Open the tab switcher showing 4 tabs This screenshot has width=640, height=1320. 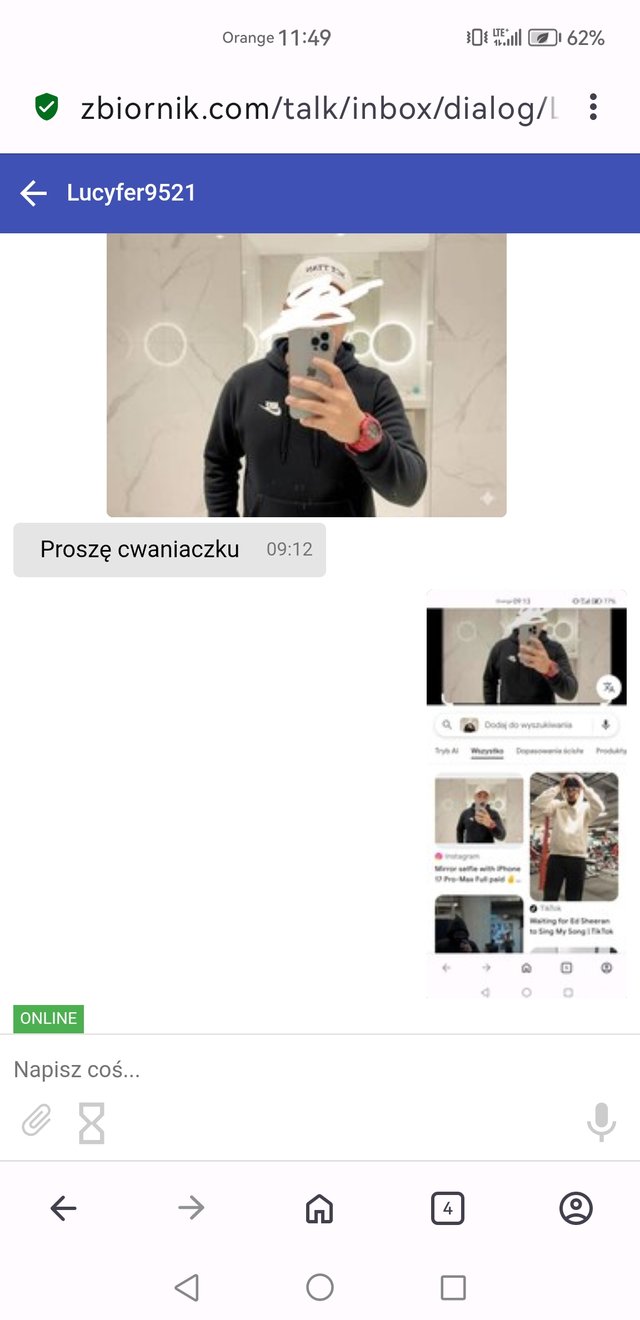coord(447,1208)
